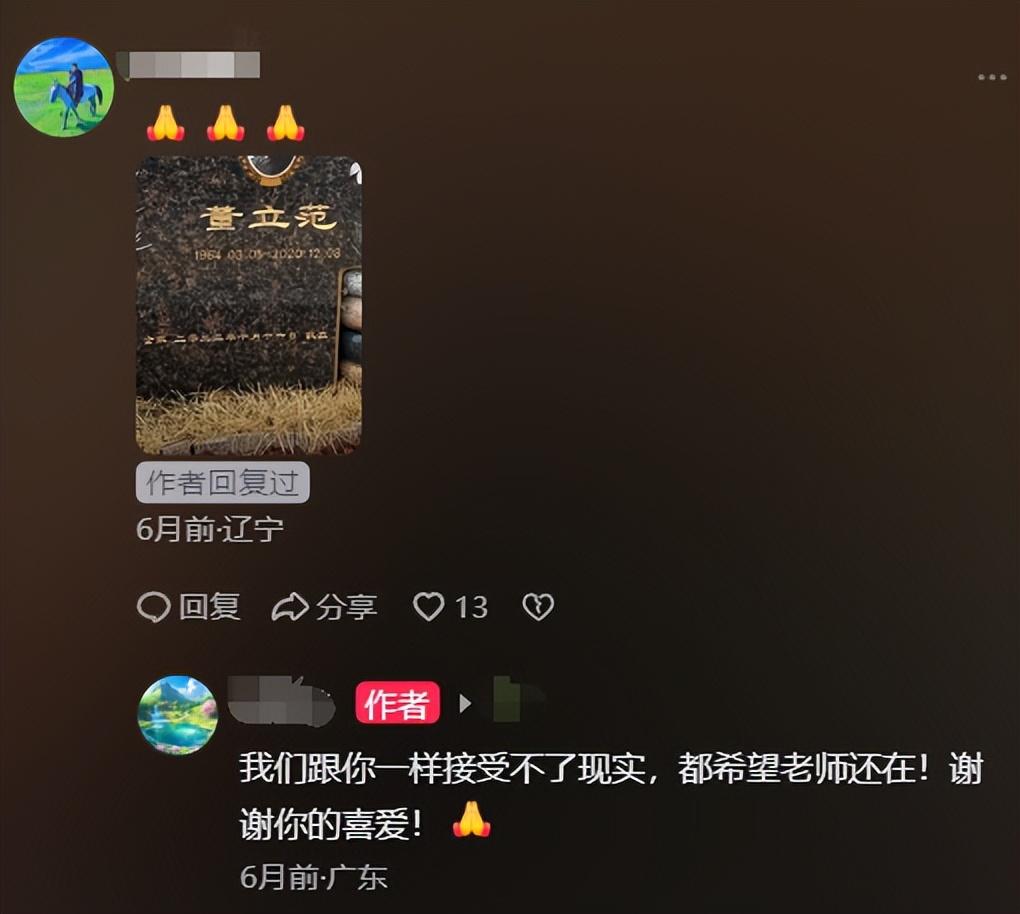Image resolution: width=1020 pixels, height=914 pixels.
Task: Open the three-dot overflow menu
Action: [x=991, y=78]
